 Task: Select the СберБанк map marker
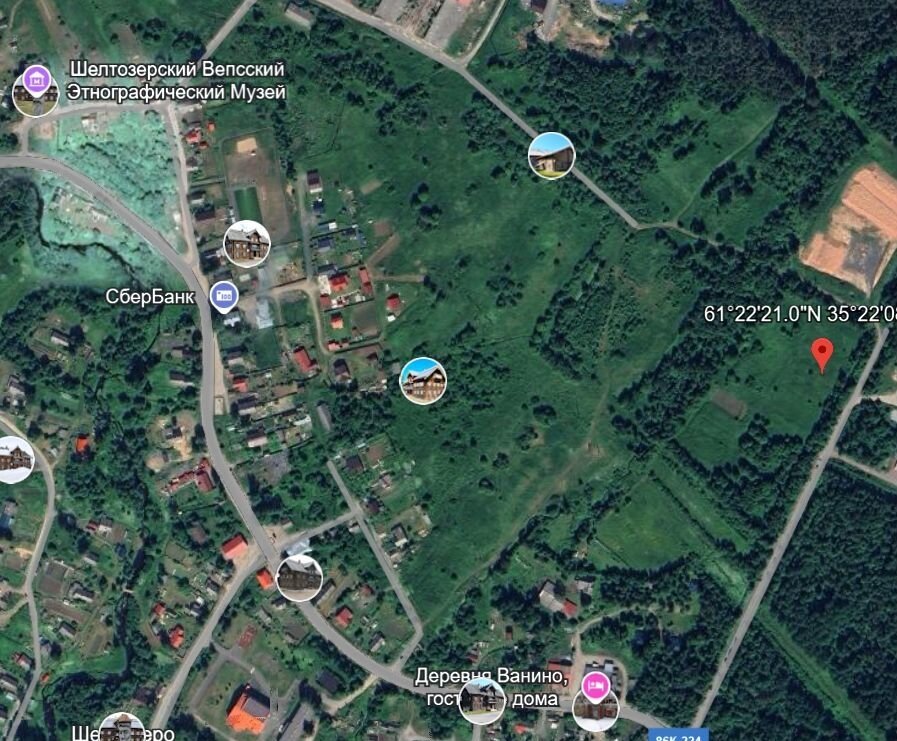point(223,295)
